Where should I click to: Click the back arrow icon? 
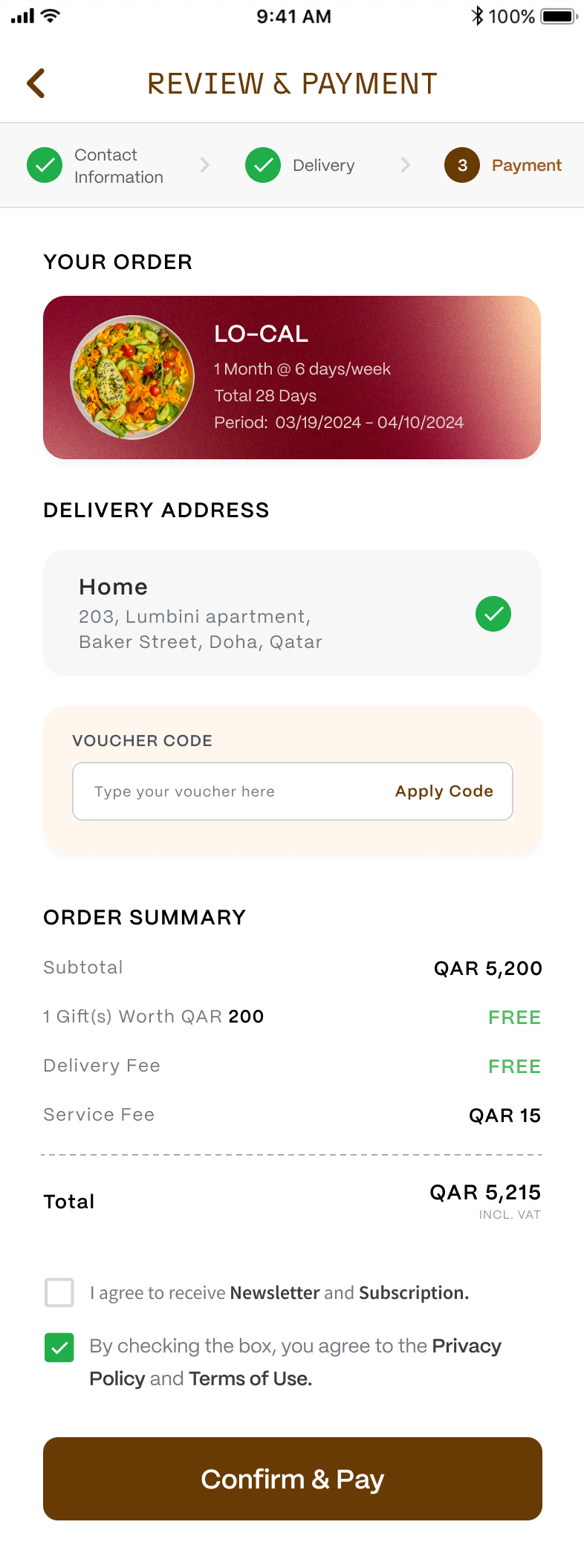pyautogui.click(x=35, y=83)
